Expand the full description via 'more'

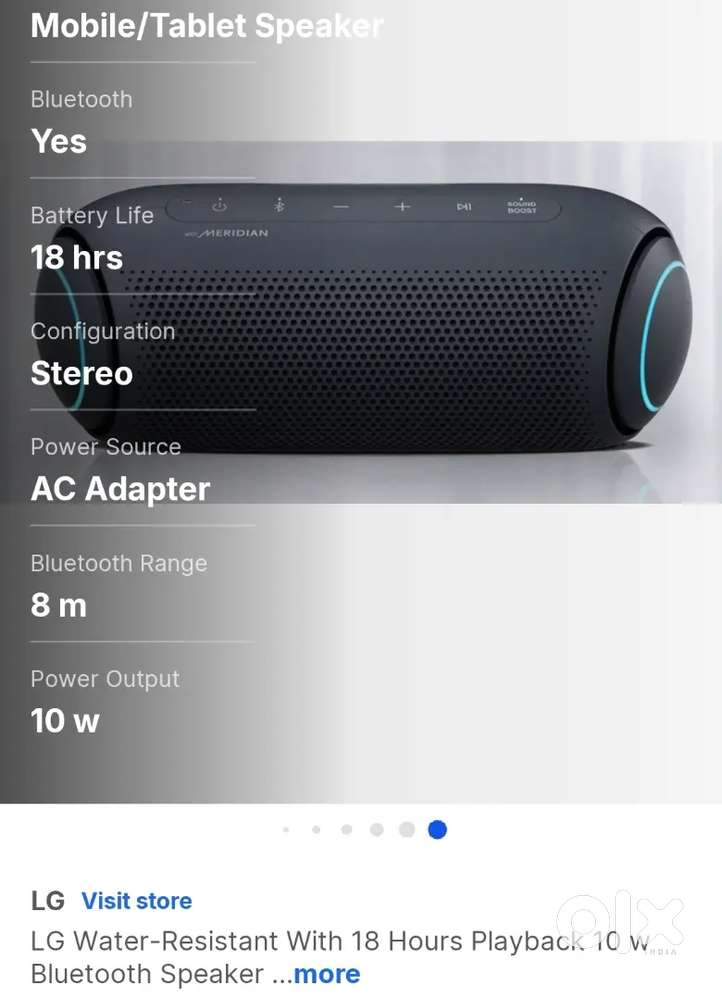327,973
